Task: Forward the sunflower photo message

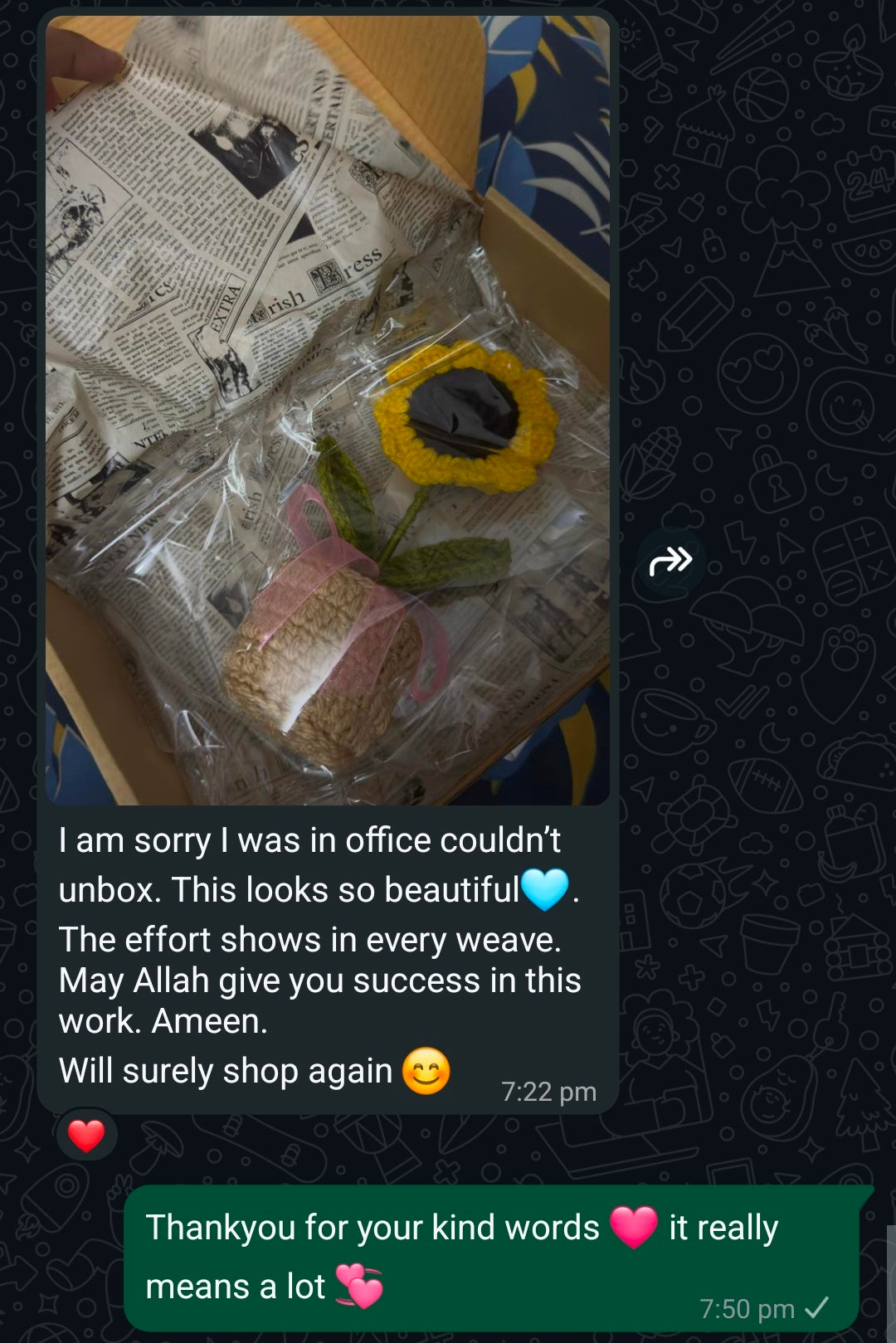Action: [x=670, y=562]
